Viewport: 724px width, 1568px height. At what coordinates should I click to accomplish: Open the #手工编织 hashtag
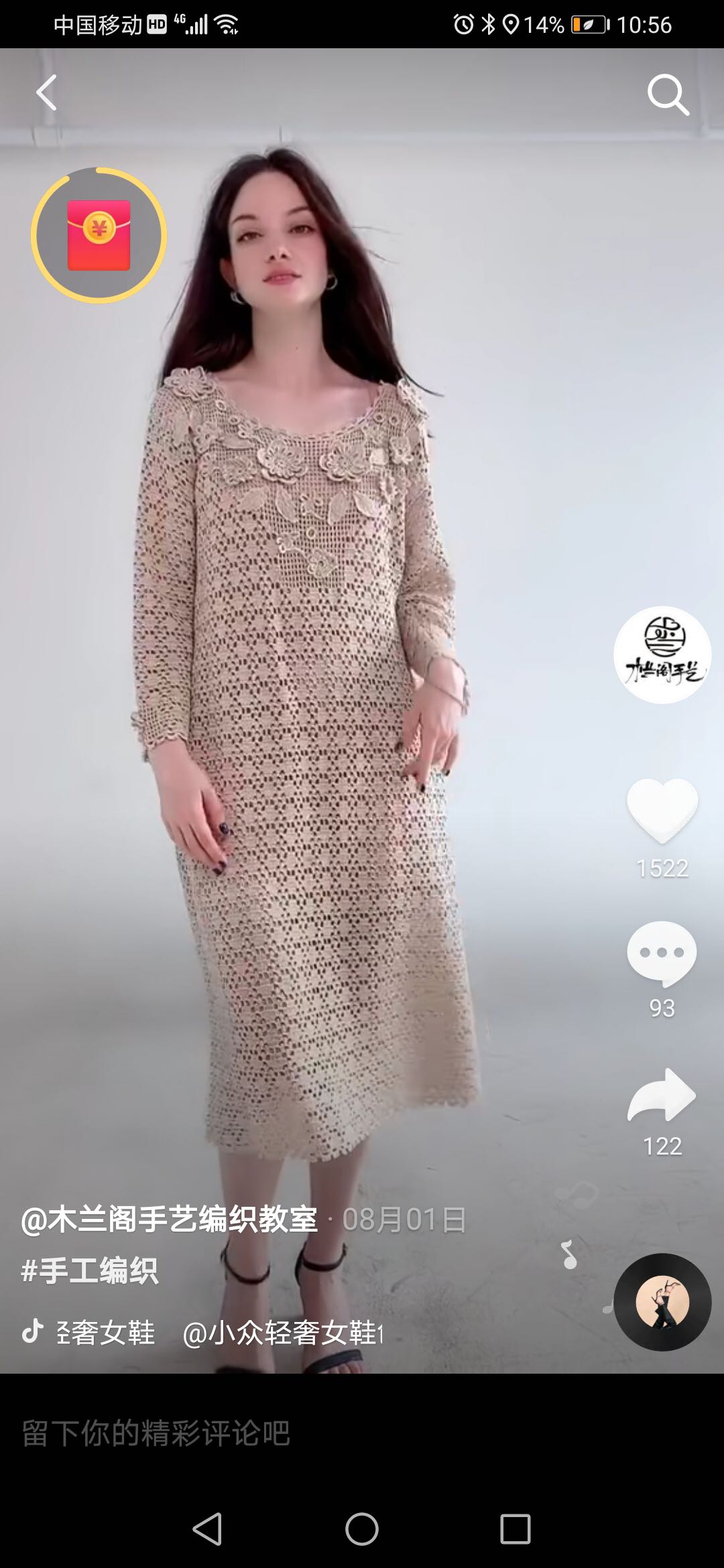point(90,1270)
